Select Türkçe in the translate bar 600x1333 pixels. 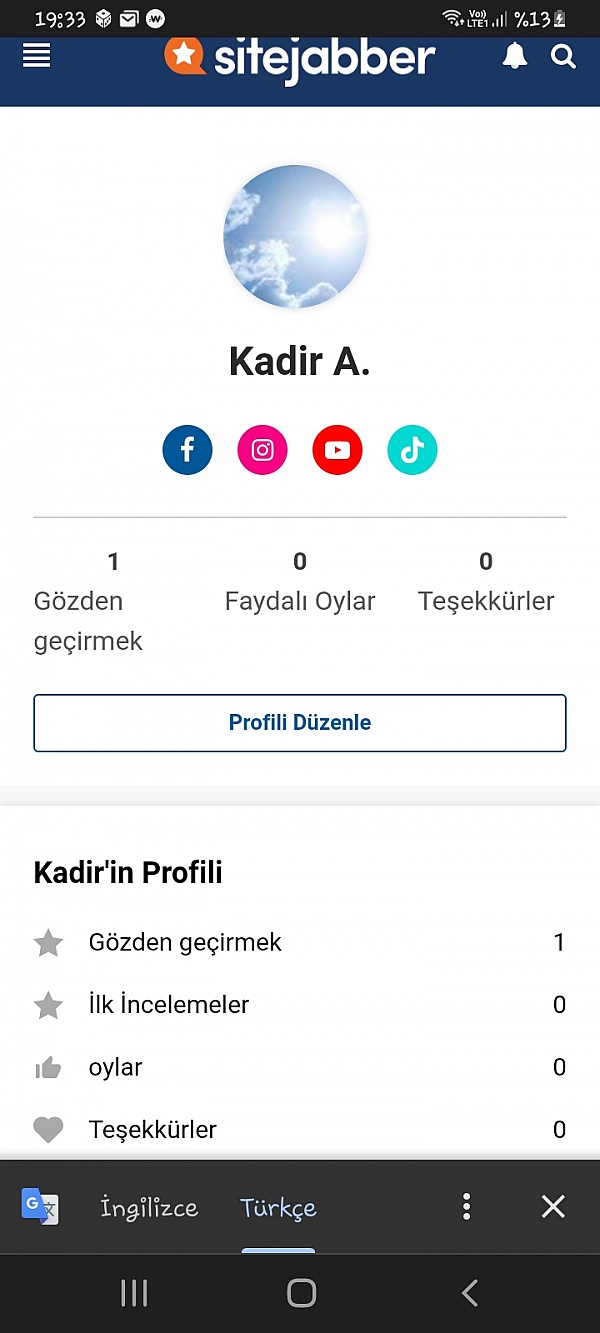[278, 1207]
